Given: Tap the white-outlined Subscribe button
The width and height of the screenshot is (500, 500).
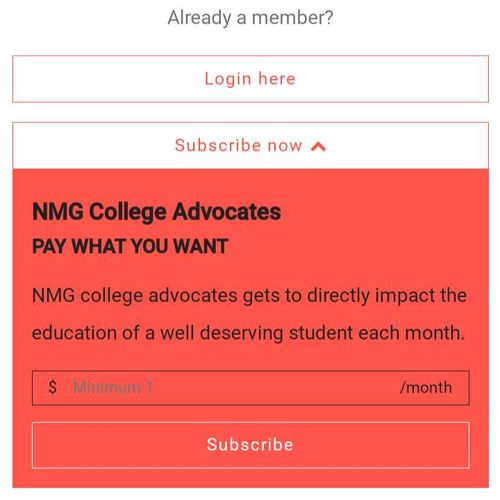Looking at the screenshot, I should point(250,445).
